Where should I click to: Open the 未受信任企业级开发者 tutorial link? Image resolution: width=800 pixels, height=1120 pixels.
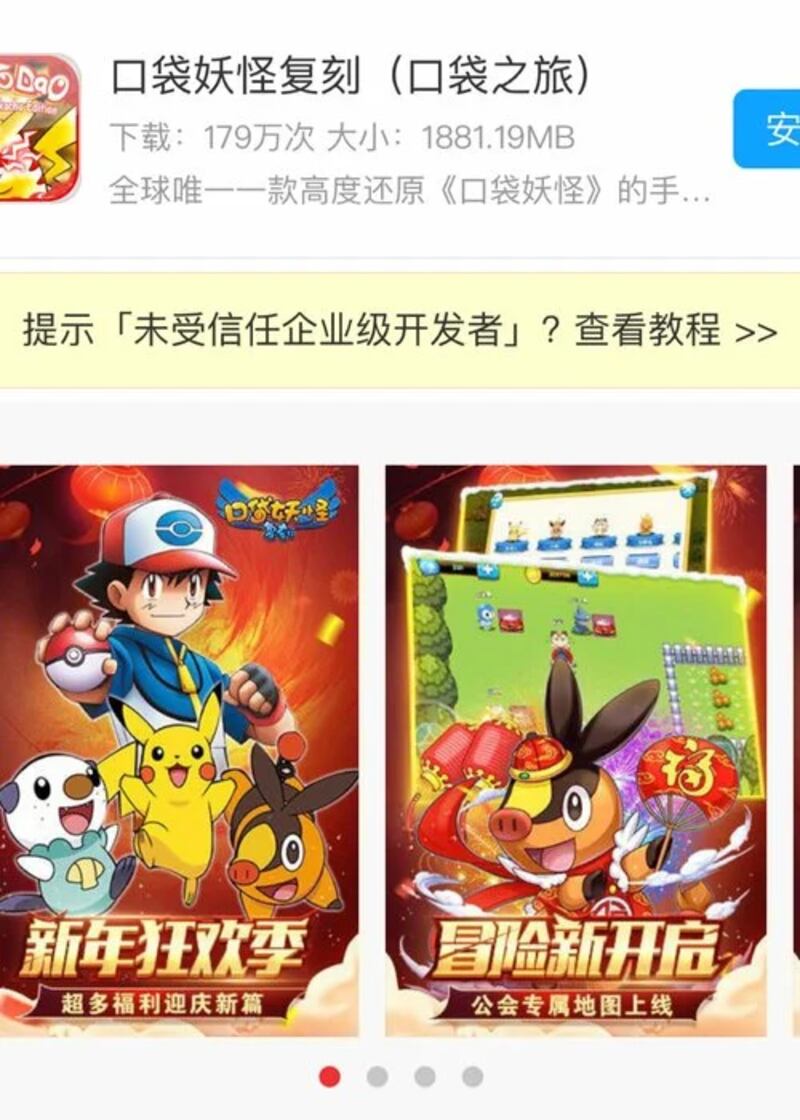(x=399, y=330)
